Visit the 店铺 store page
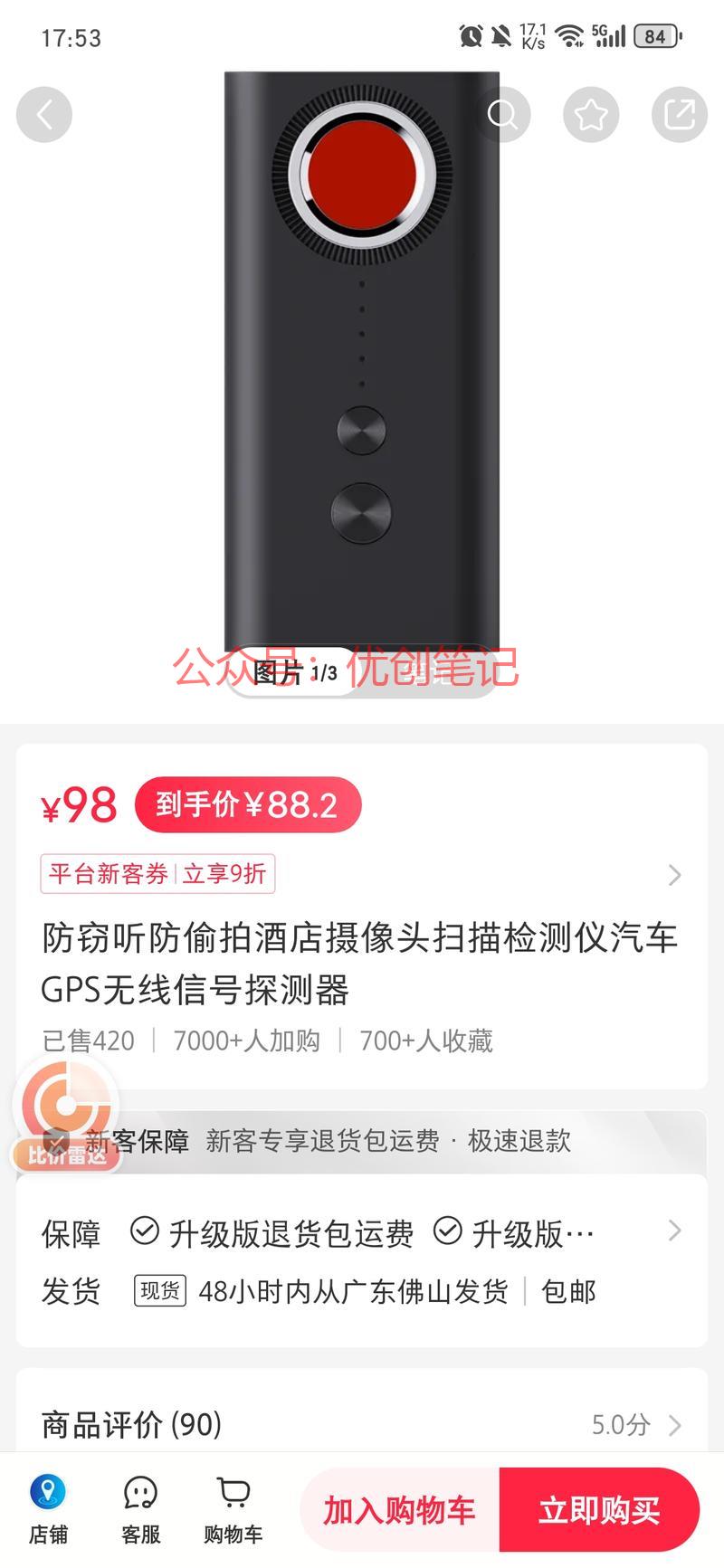This screenshot has width=724, height=1568. [x=48, y=1509]
